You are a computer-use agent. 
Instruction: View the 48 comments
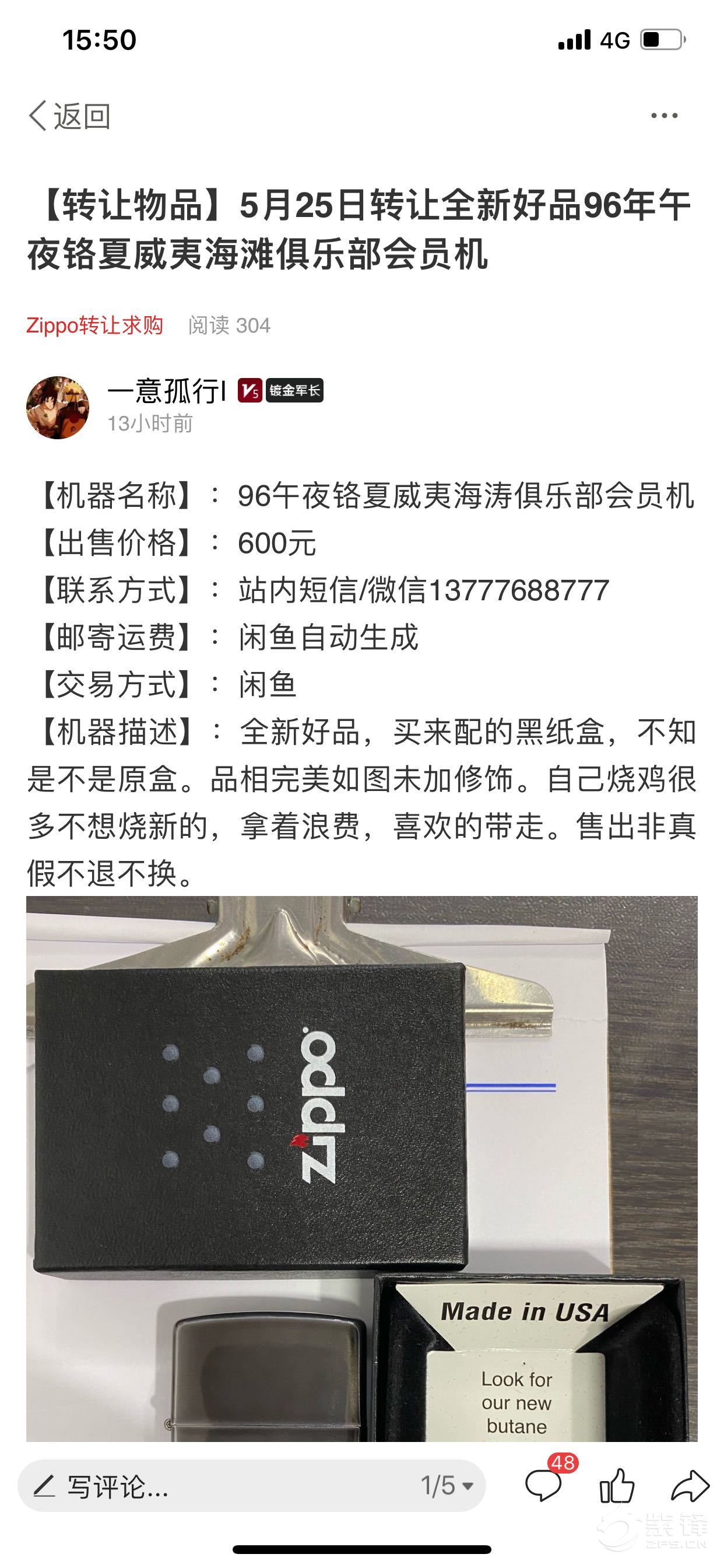(544, 1484)
